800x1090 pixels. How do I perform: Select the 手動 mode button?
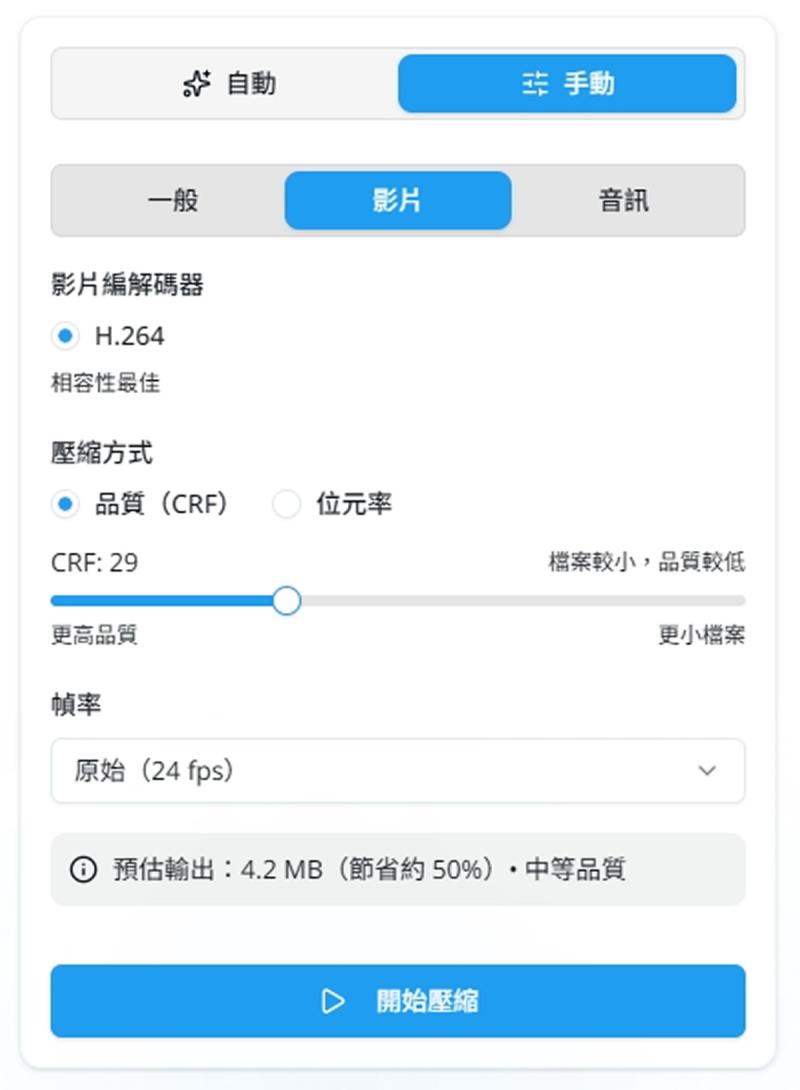click(566, 83)
